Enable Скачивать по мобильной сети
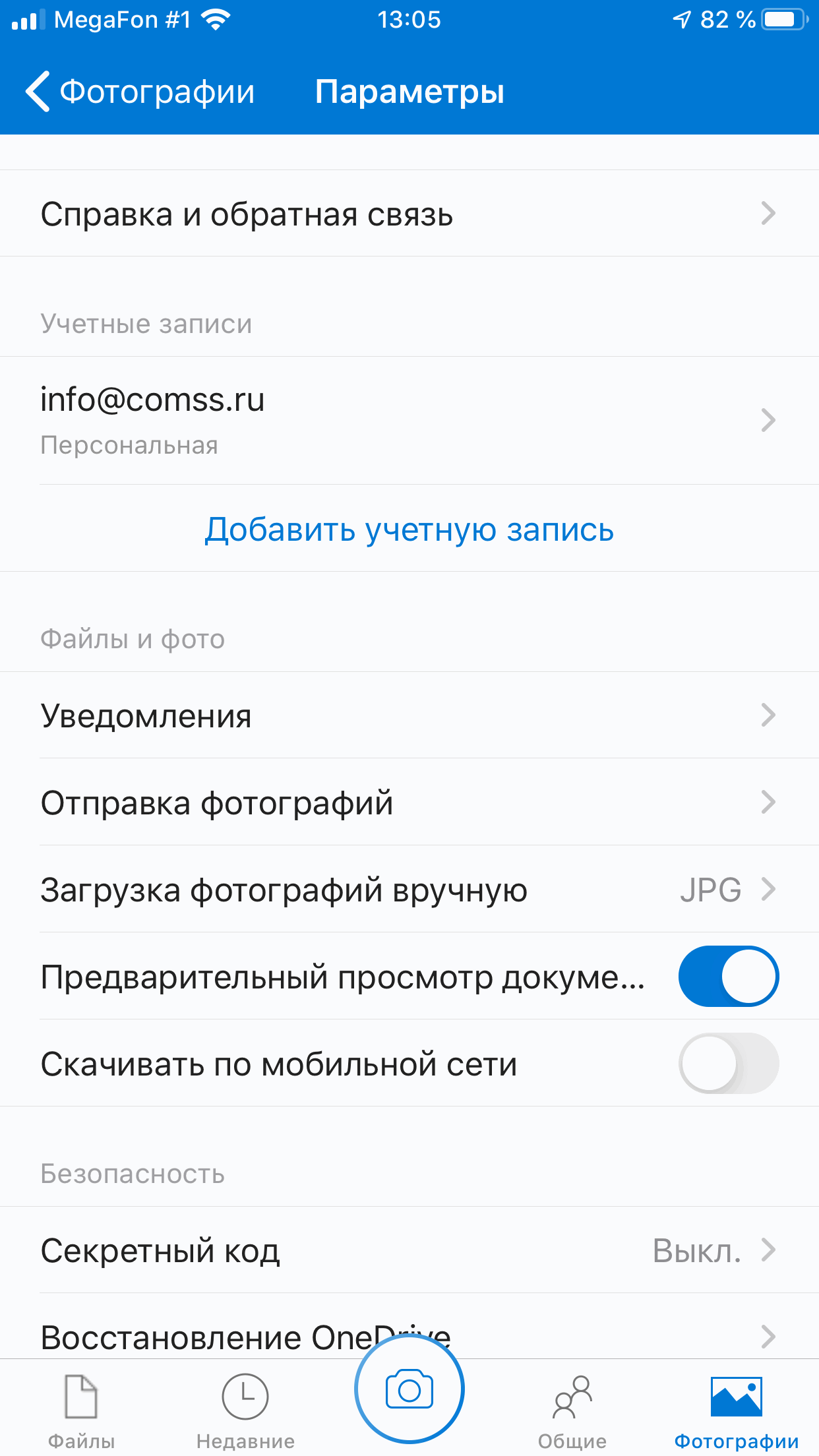 click(x=728, y=1063)
